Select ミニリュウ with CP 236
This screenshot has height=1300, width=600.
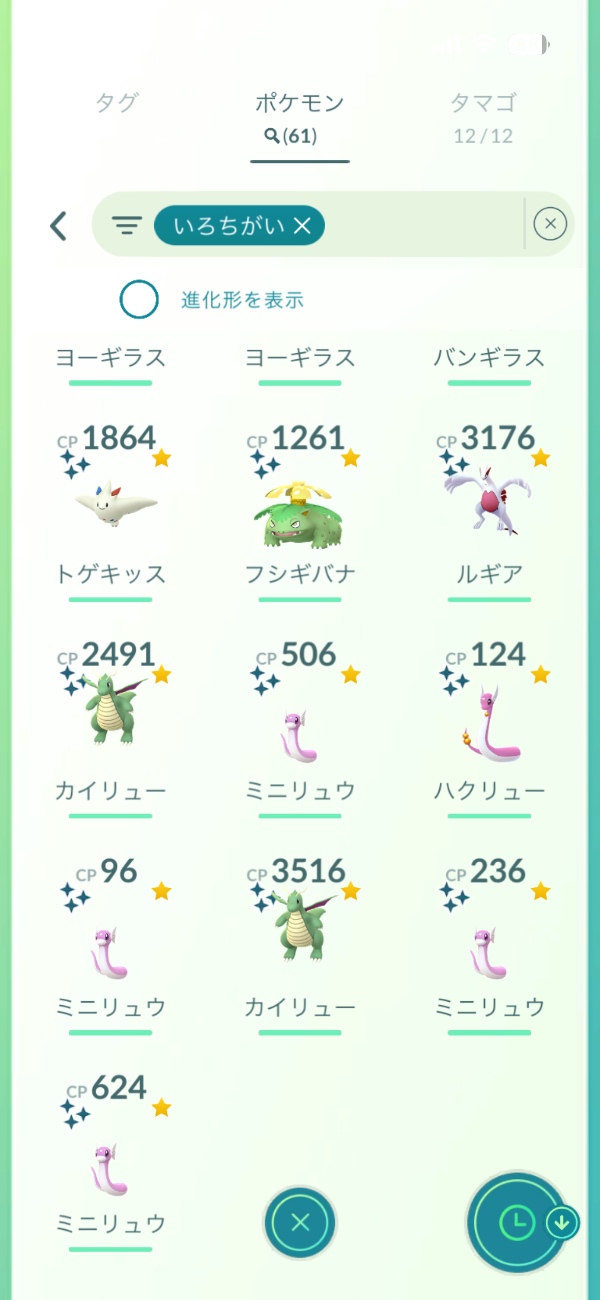(489, 950)
